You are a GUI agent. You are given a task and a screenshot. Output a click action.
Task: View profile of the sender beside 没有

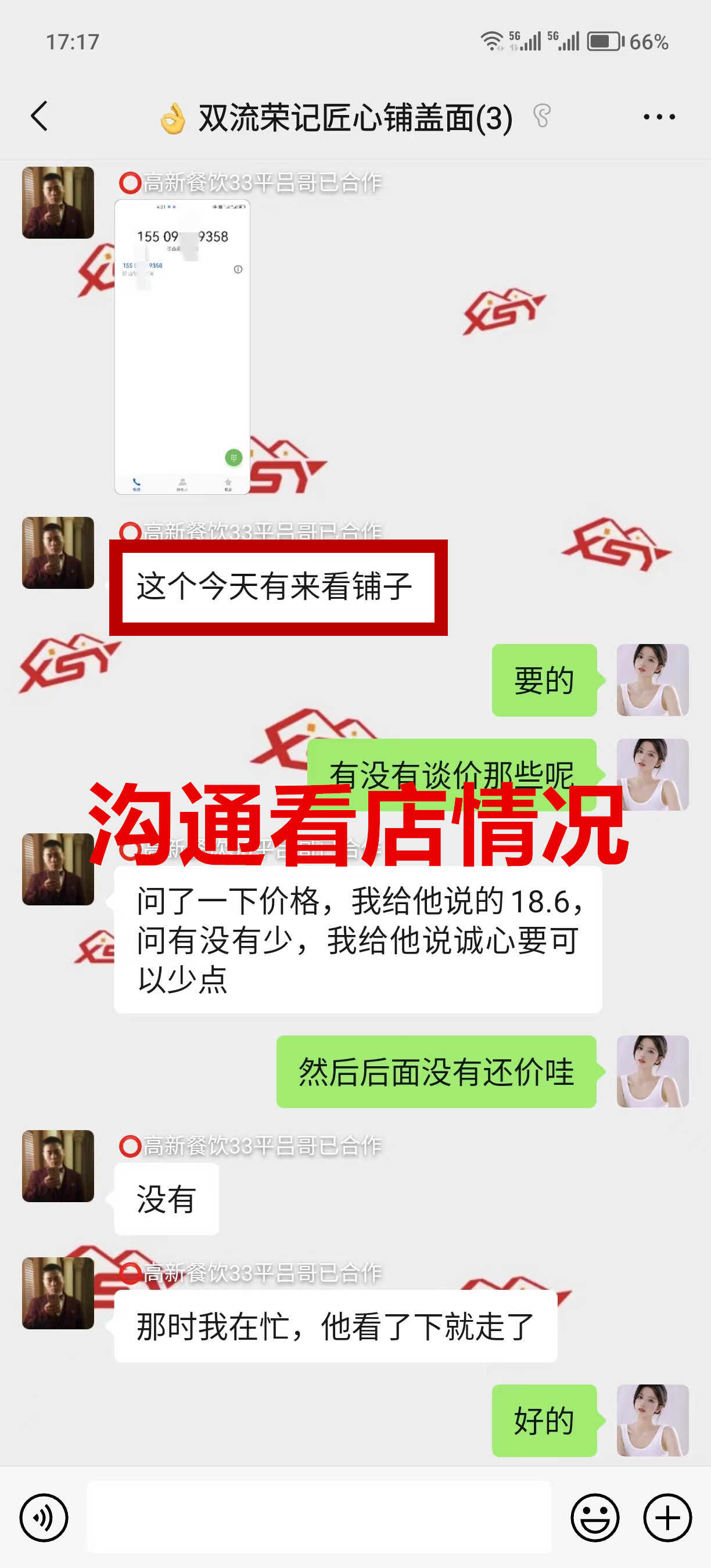click(x=58, y=1166)
